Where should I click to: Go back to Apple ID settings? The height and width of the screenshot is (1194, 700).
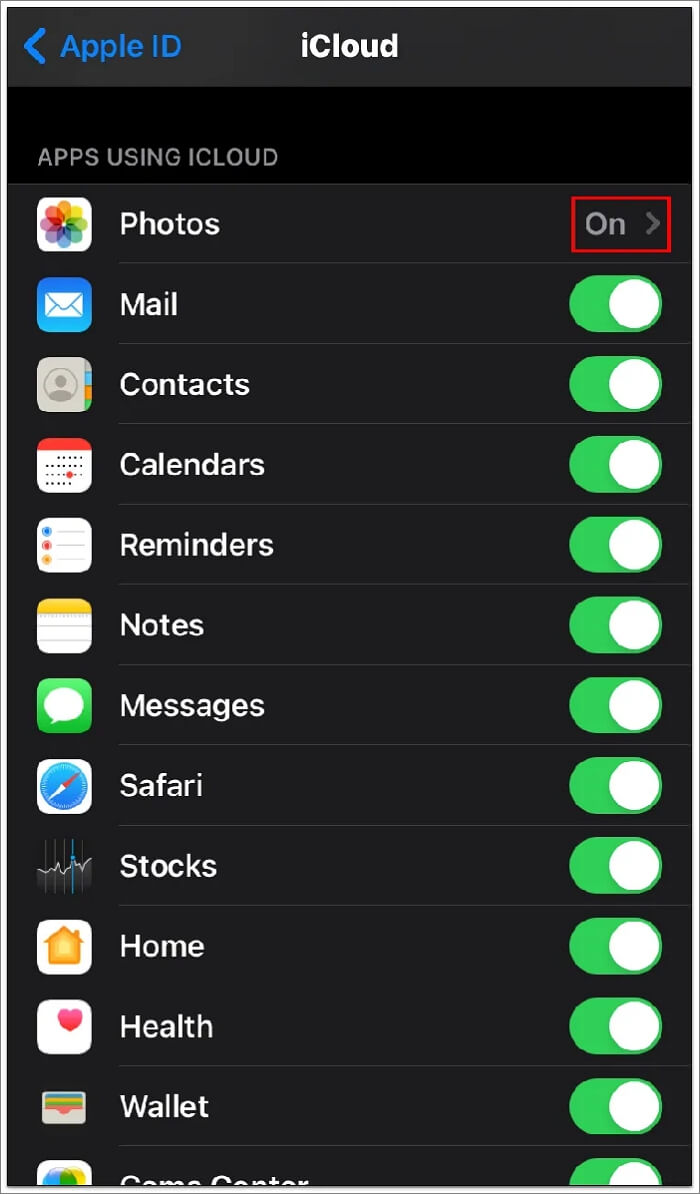click(x=103, y=46)
